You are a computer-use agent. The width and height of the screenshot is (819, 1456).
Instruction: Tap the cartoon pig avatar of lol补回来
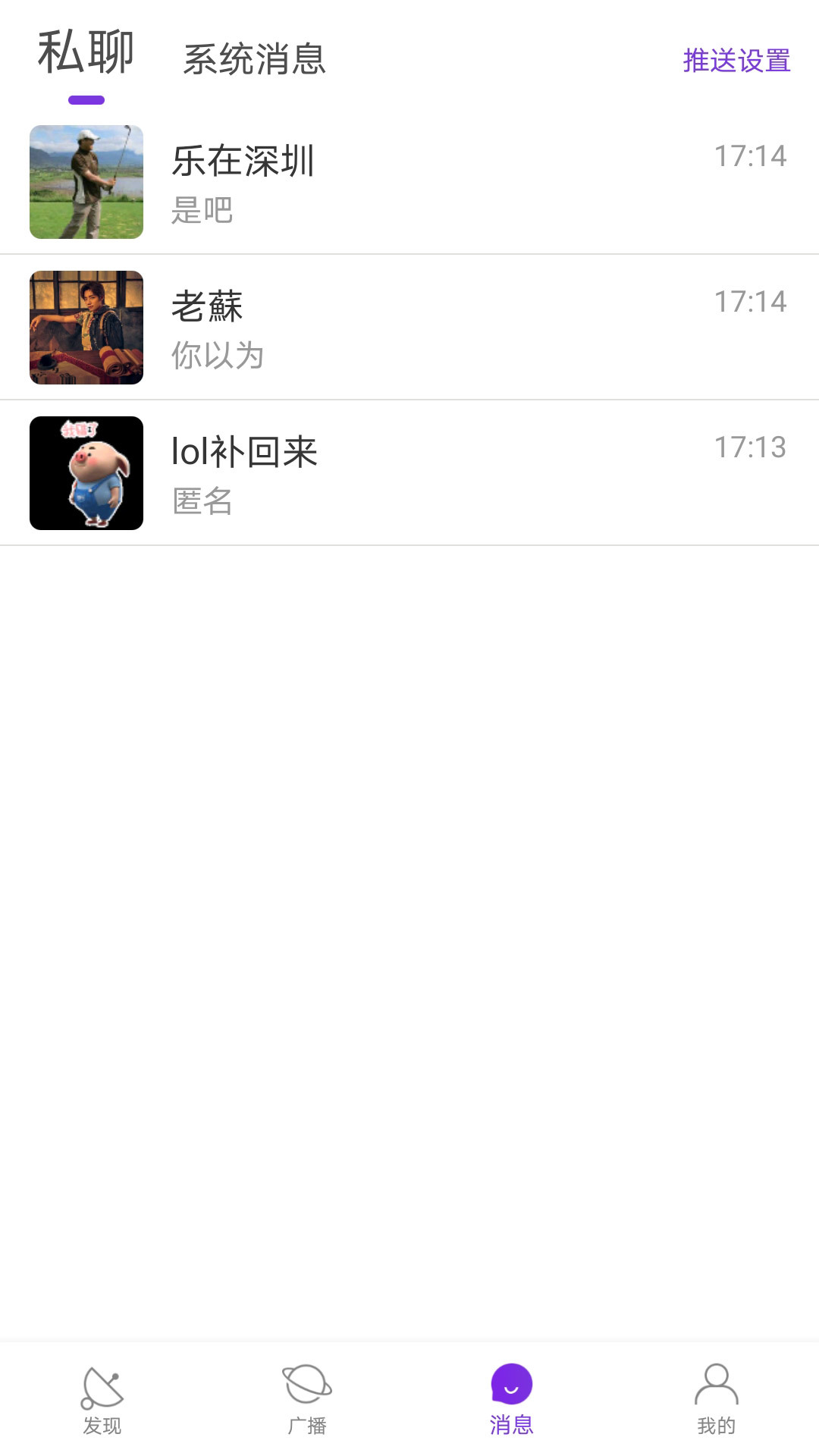point(86,472)
